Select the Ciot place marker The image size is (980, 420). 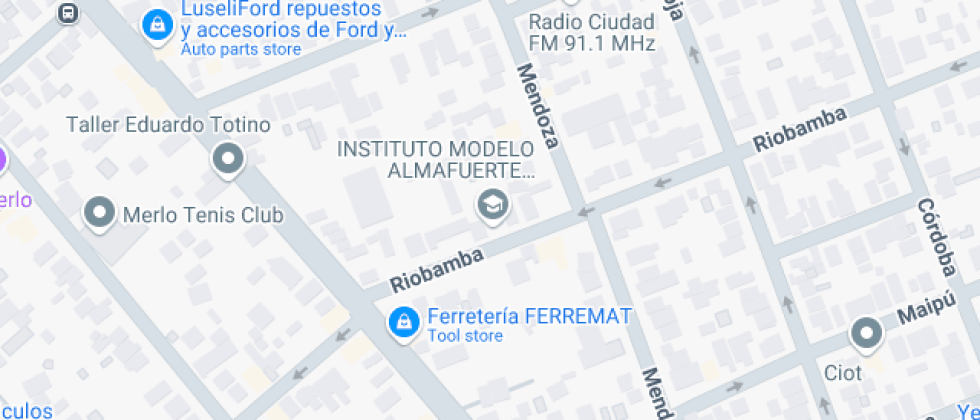click(867, 333)
